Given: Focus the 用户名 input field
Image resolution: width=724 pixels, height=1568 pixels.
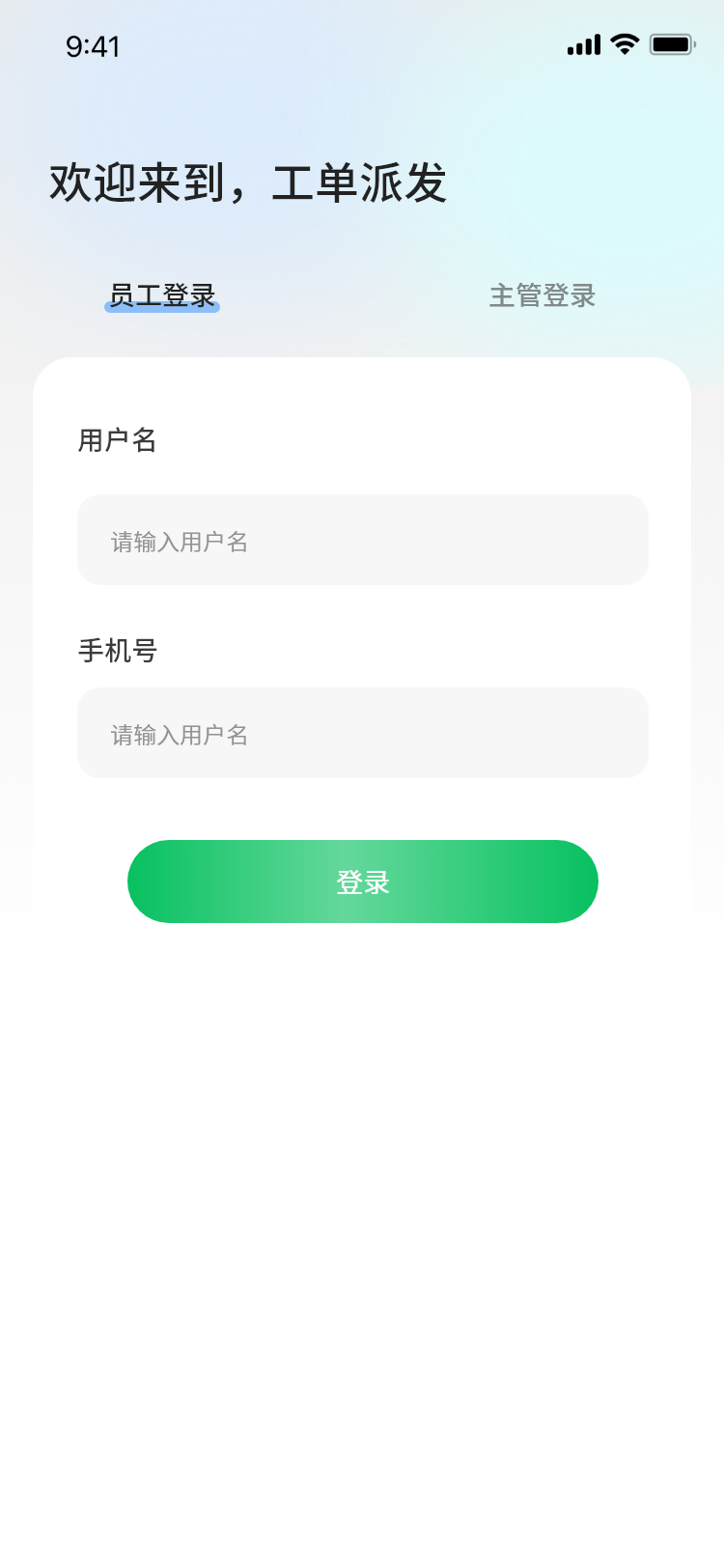Looking at the screenshot, I should 362,541.
